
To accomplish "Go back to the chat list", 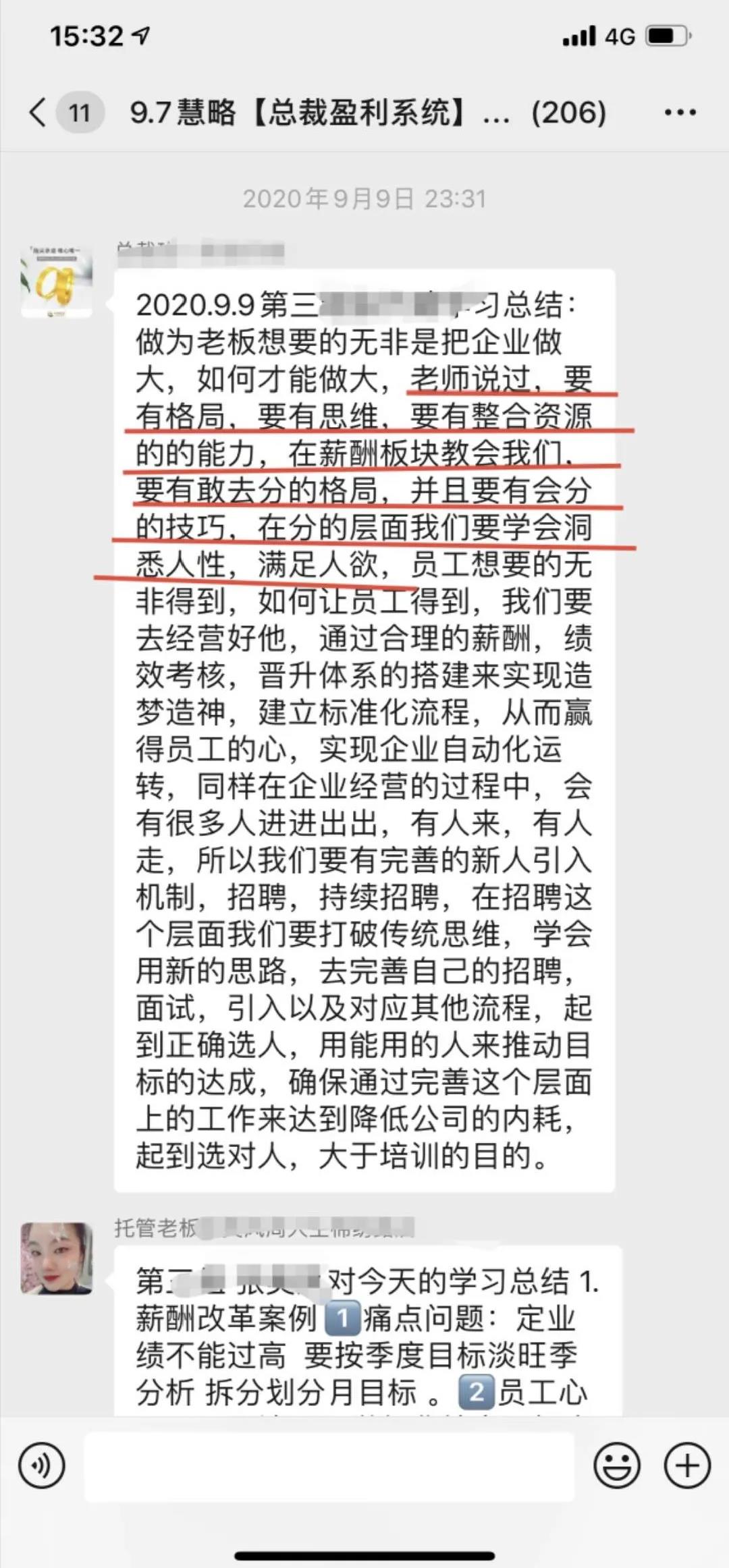I will point(39,112).
